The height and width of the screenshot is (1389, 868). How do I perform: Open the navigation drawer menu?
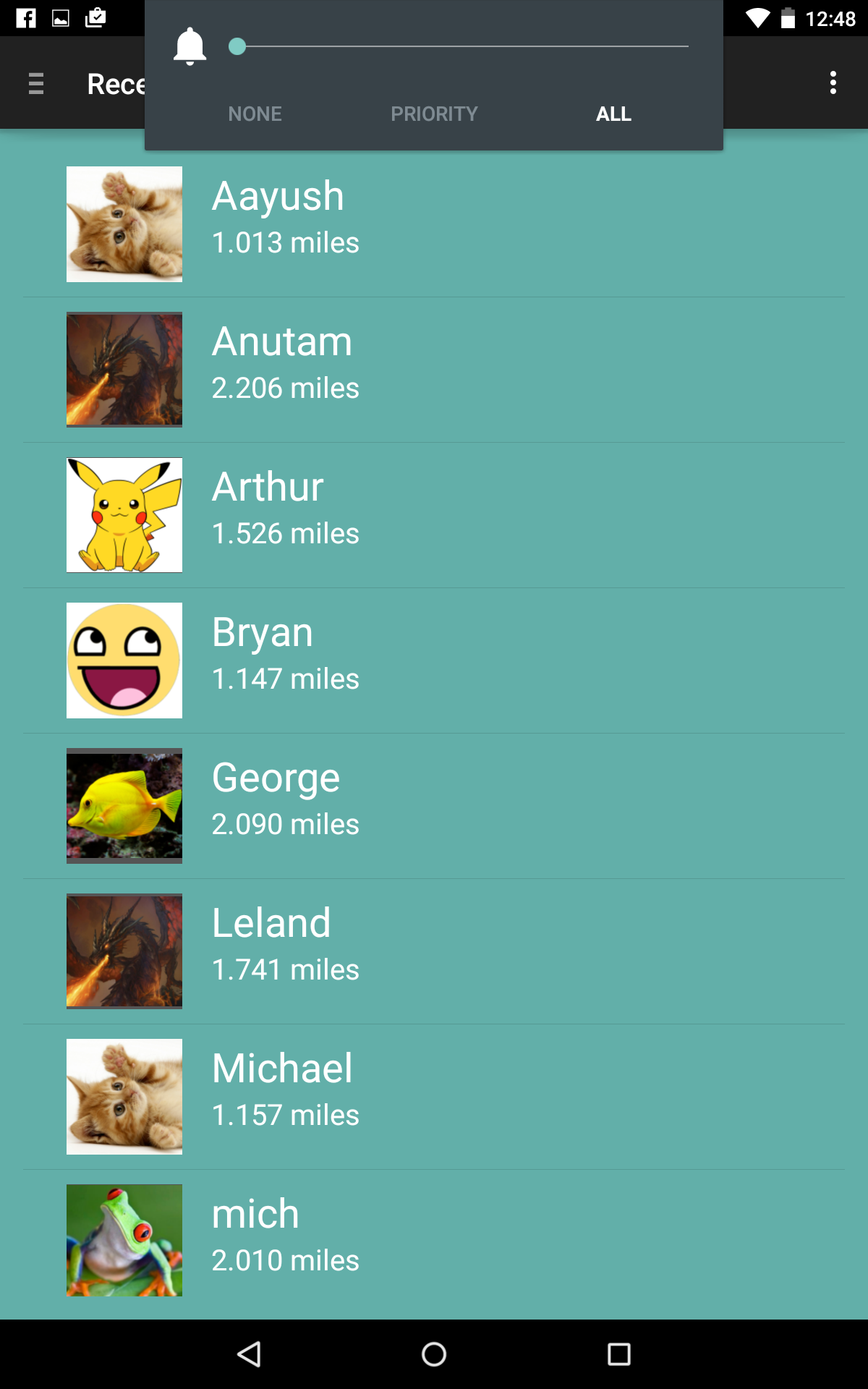[36, 84]
